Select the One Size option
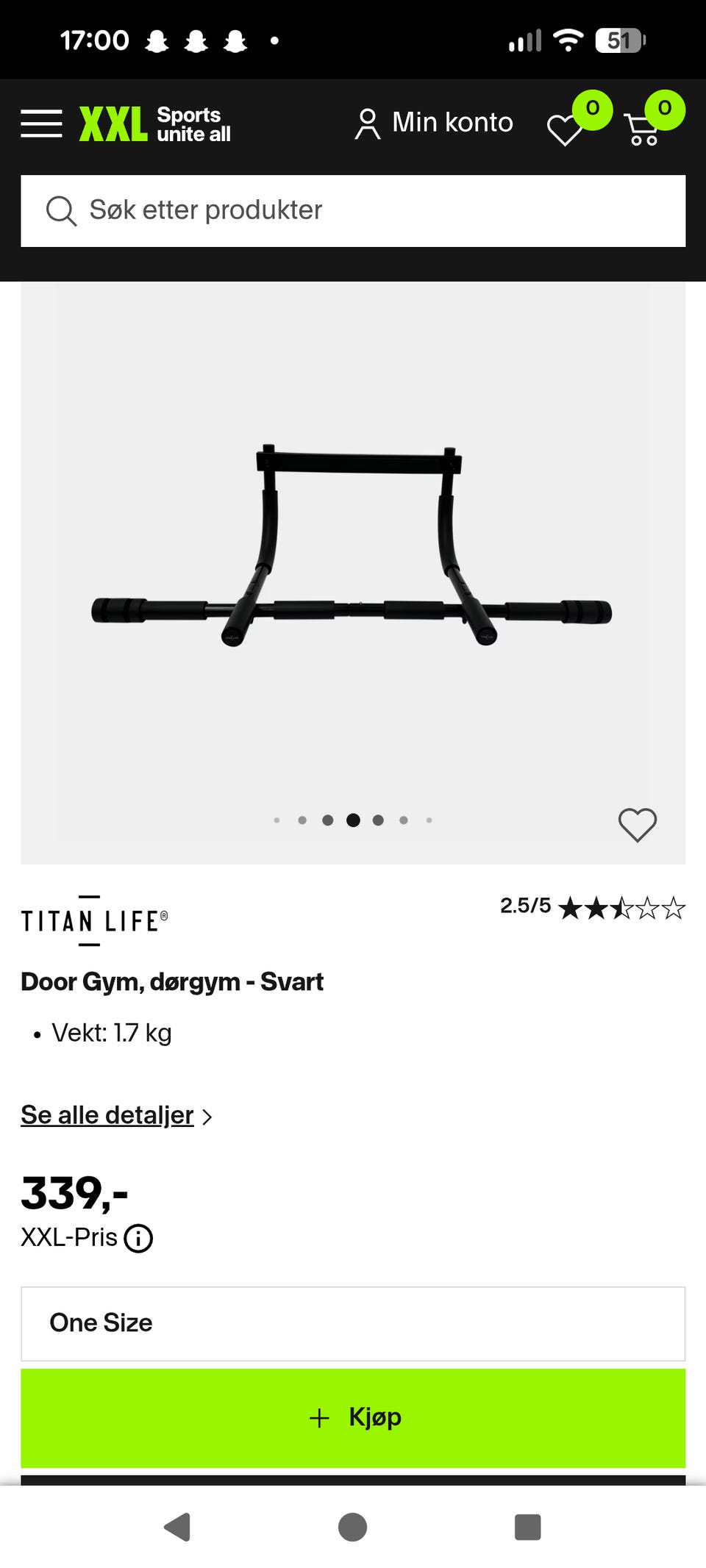 [x=353, y=1323]
